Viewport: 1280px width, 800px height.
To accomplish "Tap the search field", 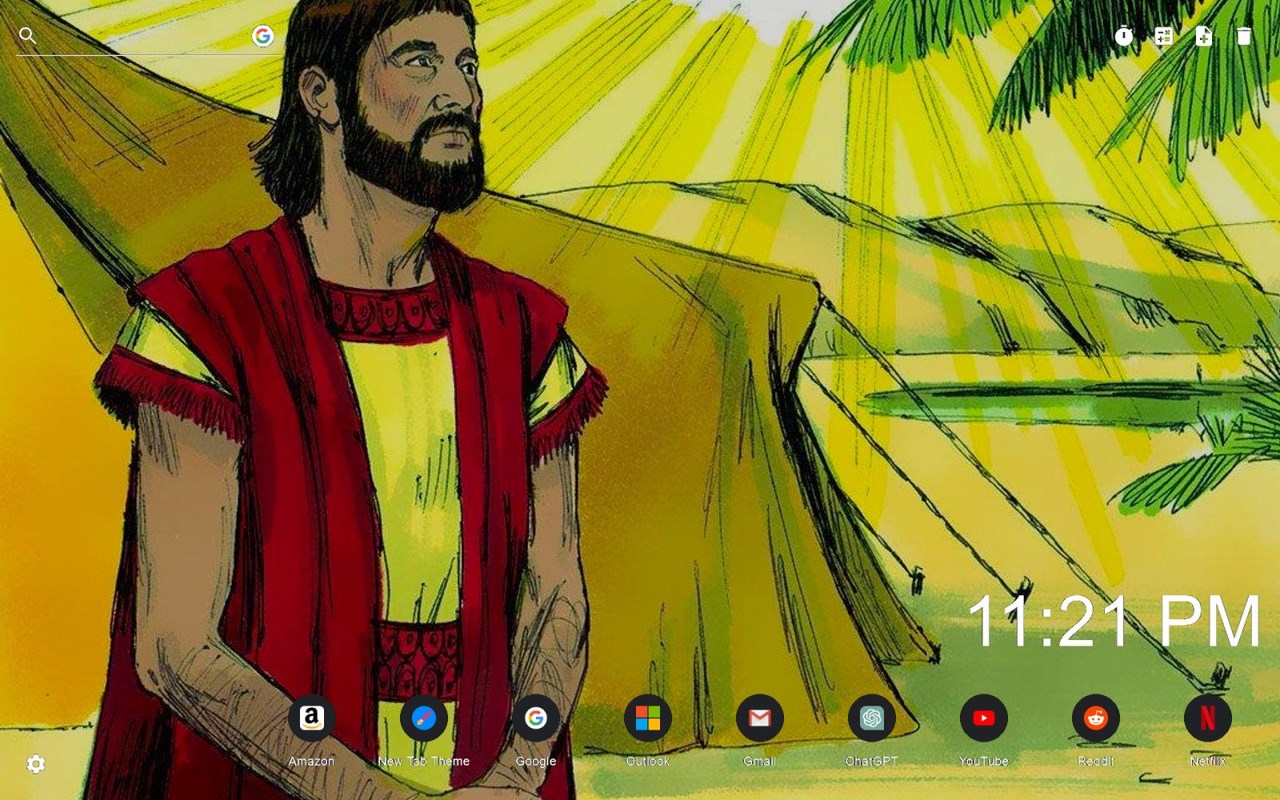I will coord(140,37).
